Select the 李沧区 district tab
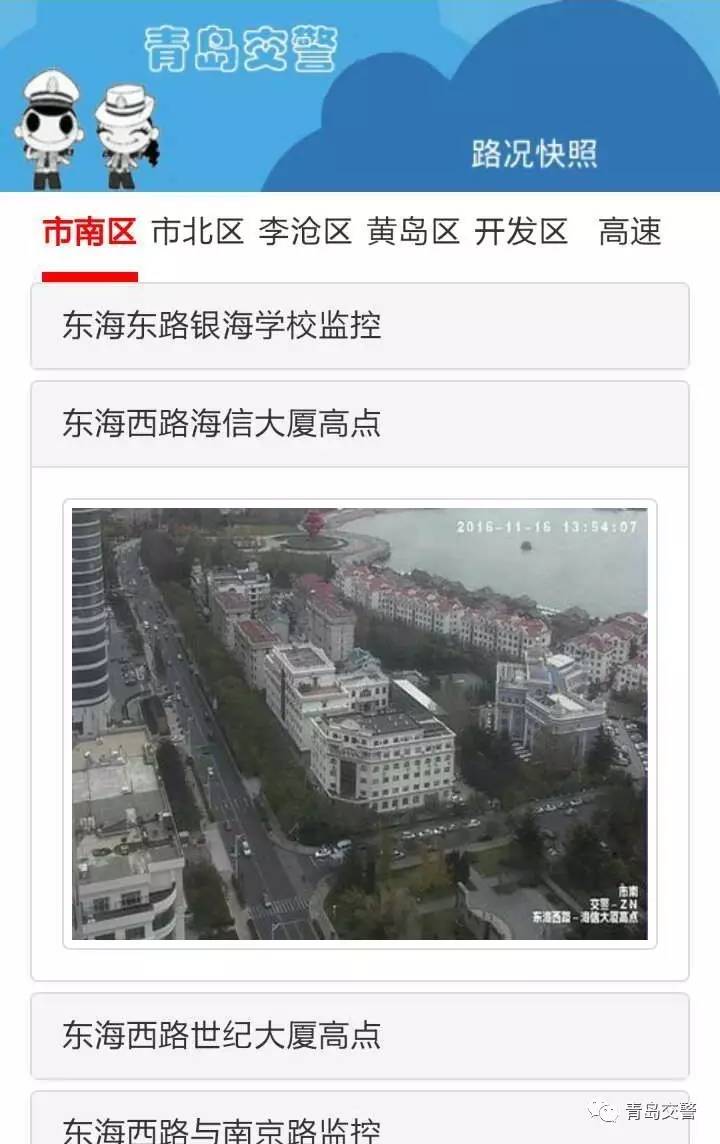This screenshot has width=720, height=1144. click(x=305, y=232)
